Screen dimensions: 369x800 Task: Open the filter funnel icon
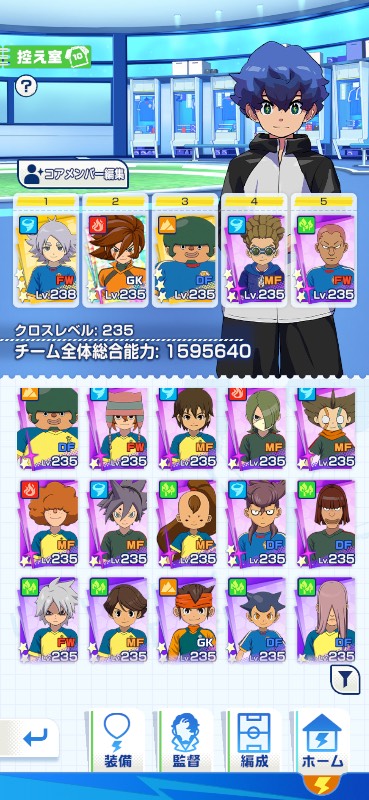point(345,679)
